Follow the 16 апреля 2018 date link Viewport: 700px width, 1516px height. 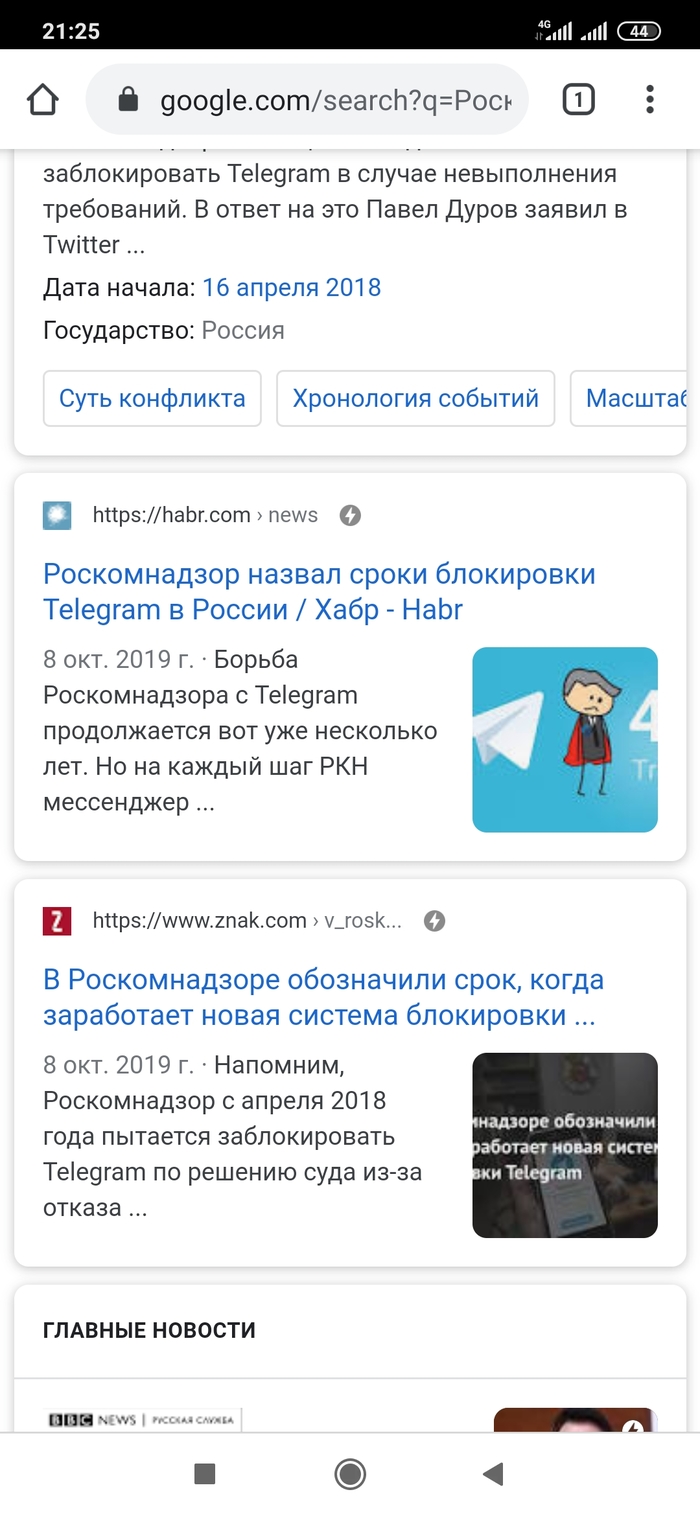click(x=291, y=288)
